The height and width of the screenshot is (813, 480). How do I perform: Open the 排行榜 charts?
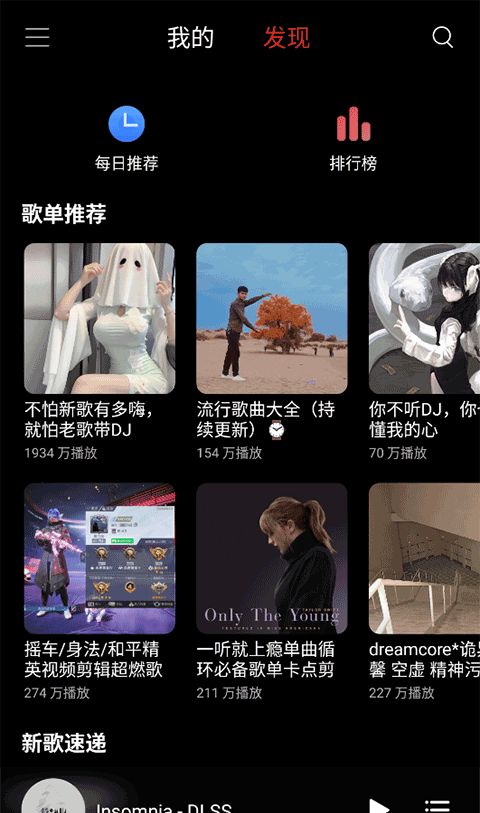pos(354,138)
